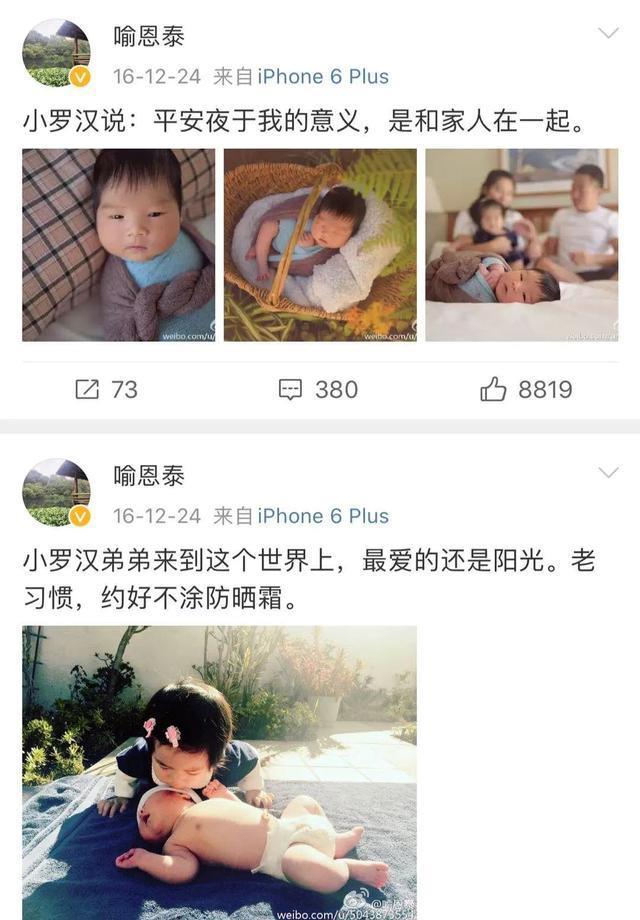The image size is (640, 920).
Task: Tap iPhone 6 Plus source link on second post
Action: tap(323, 516)
